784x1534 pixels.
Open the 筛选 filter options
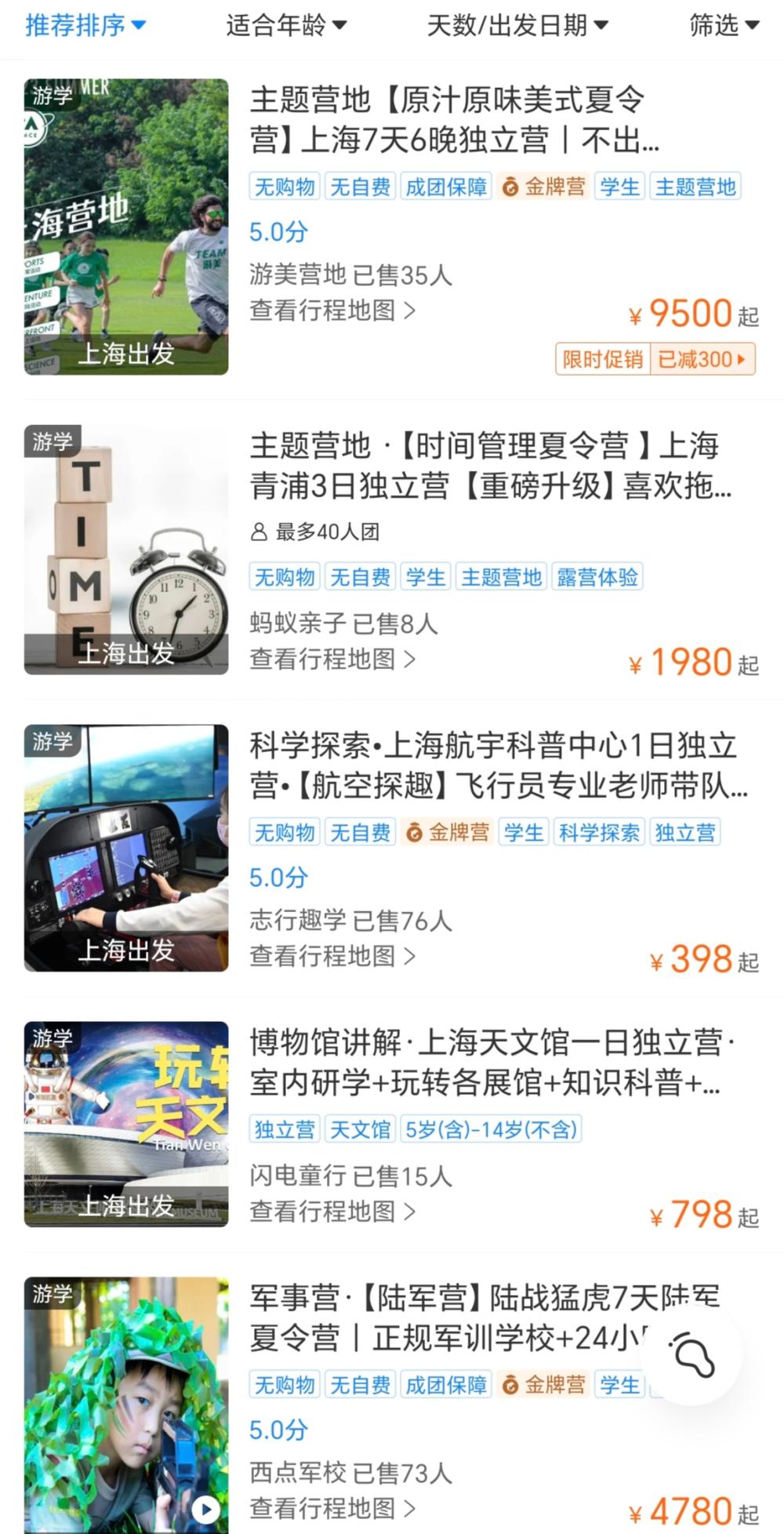[x=723, y=26]
